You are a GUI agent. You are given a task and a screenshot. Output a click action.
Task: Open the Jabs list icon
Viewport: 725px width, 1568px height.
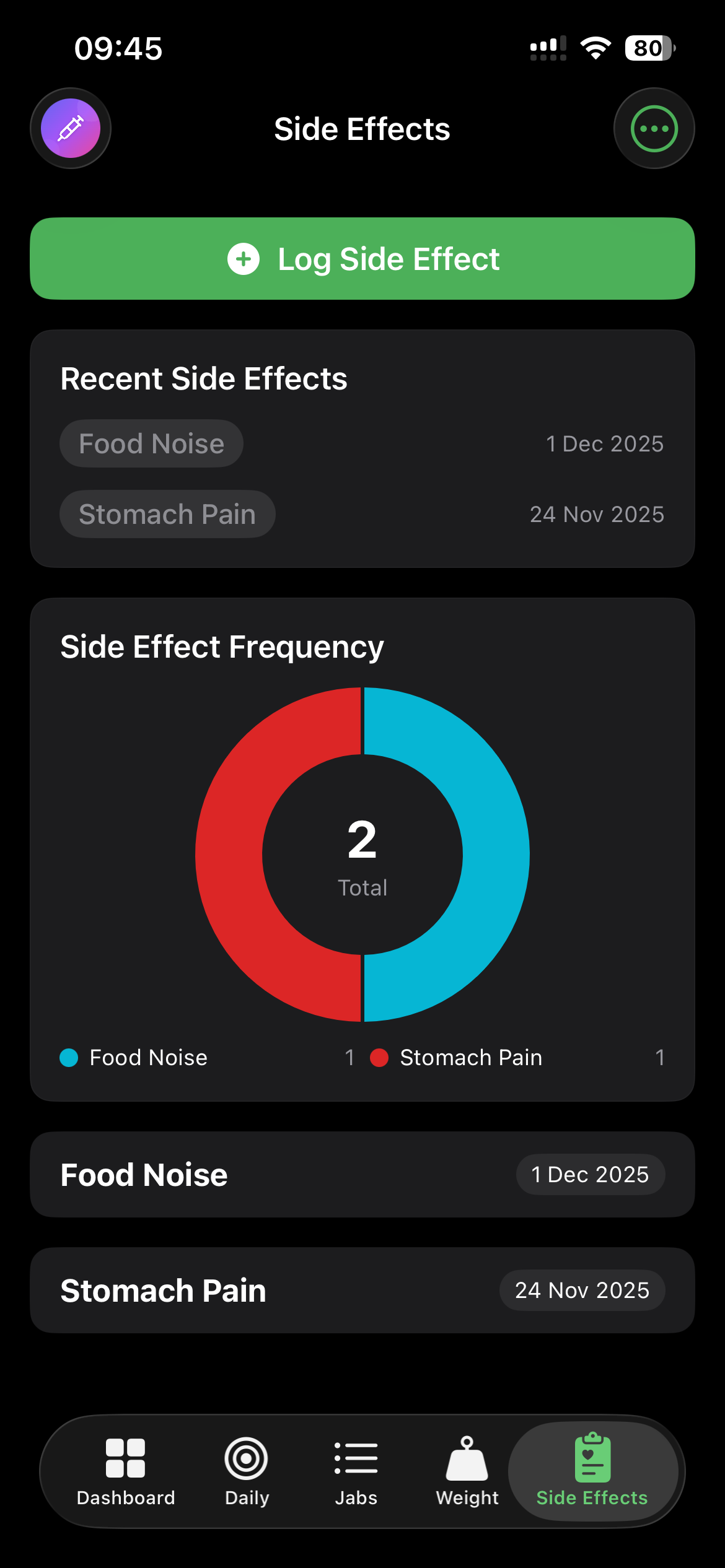356,1457
